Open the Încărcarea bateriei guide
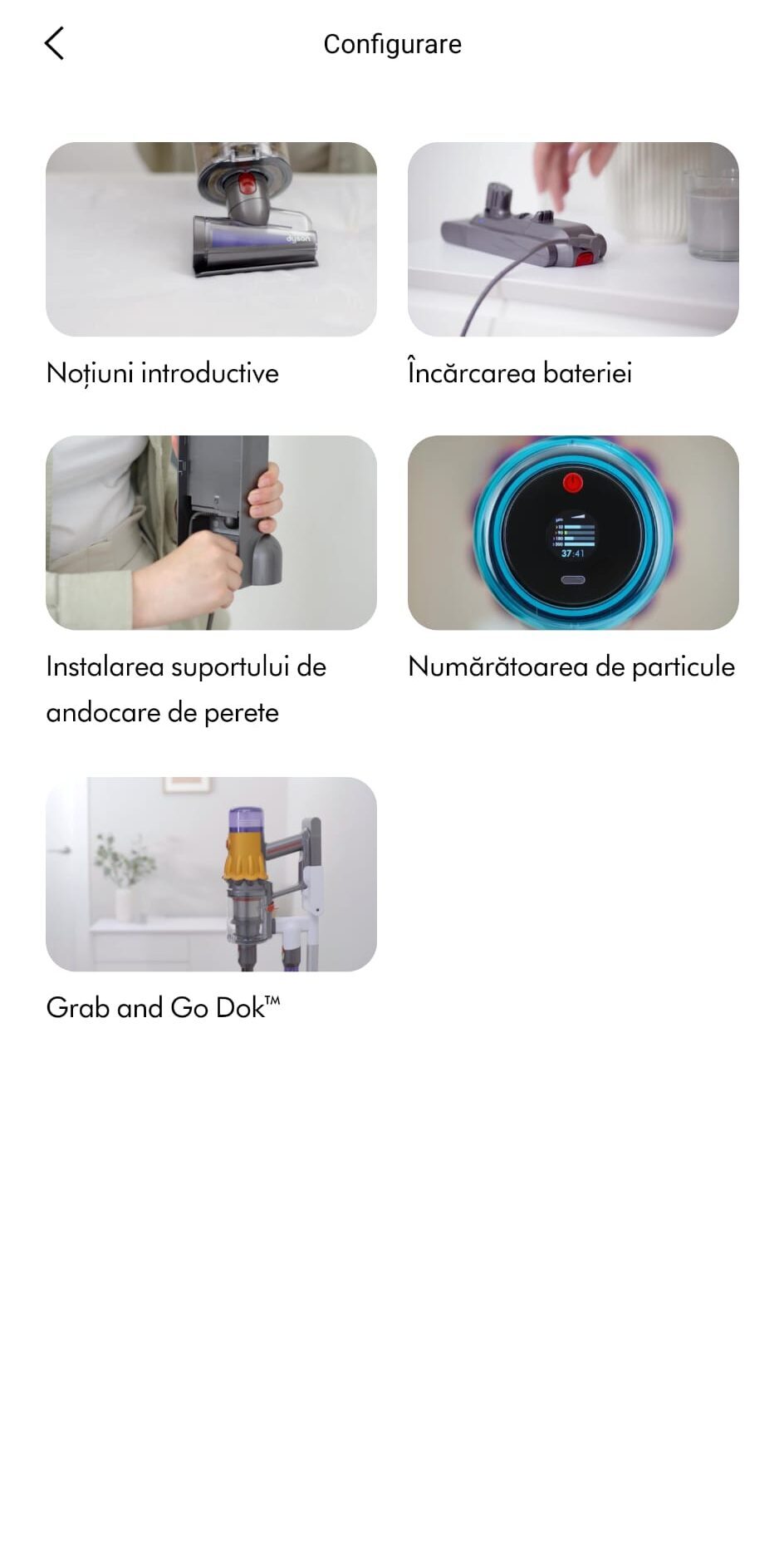This screenshot has width=784, height=1559. coord(573,239)
